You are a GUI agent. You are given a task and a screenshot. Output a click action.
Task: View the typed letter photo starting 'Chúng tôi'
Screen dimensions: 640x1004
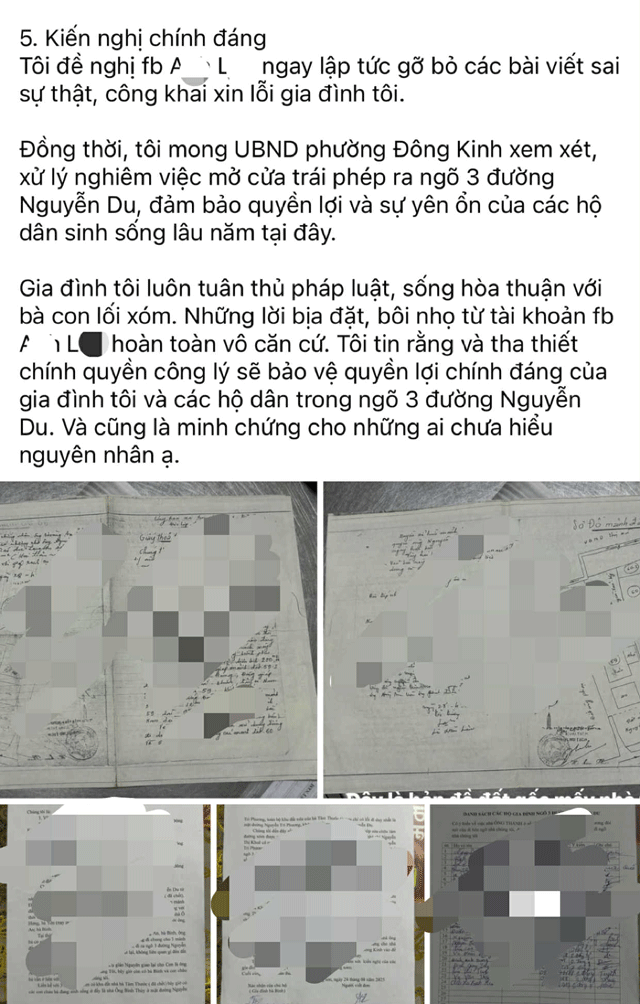104,904
